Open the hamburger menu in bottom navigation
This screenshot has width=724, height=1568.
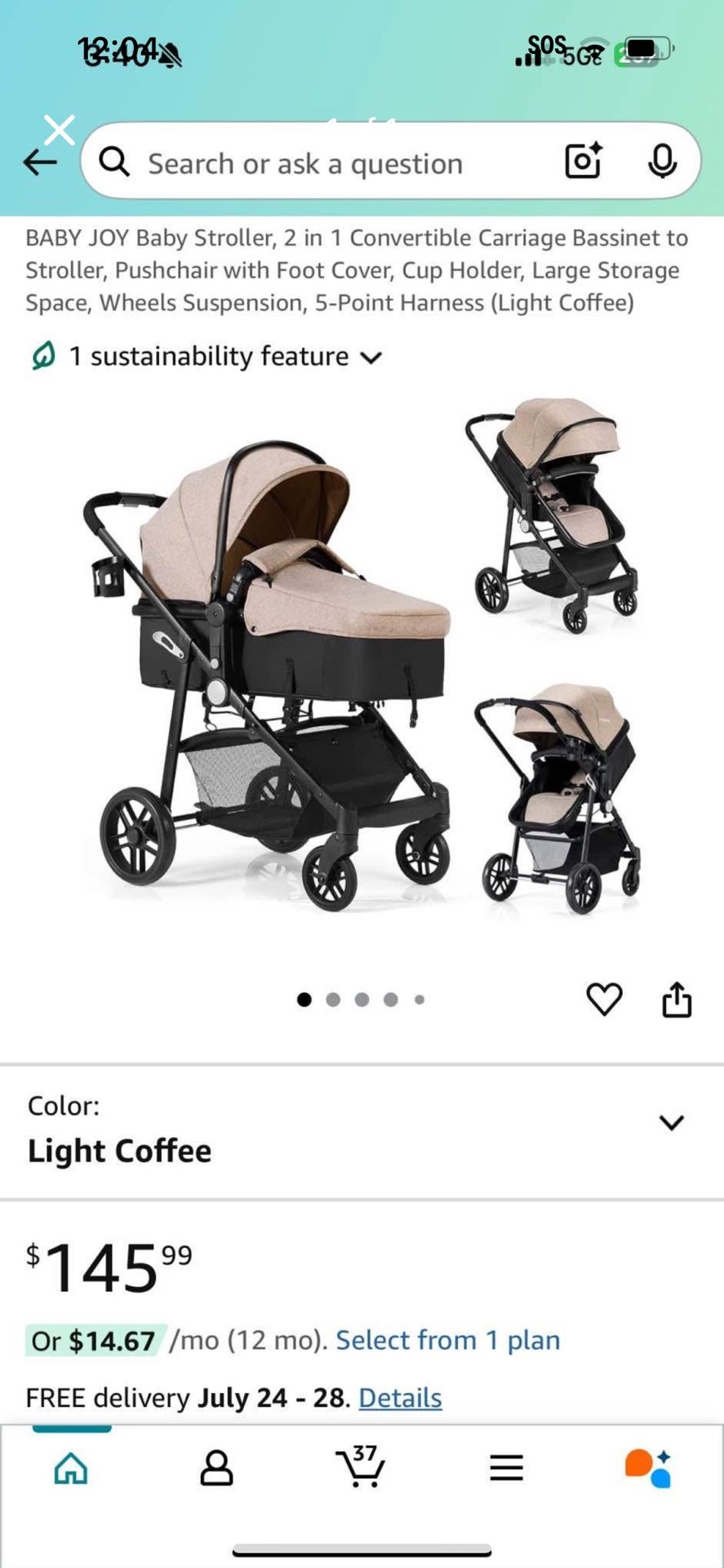pos(506,1466)
